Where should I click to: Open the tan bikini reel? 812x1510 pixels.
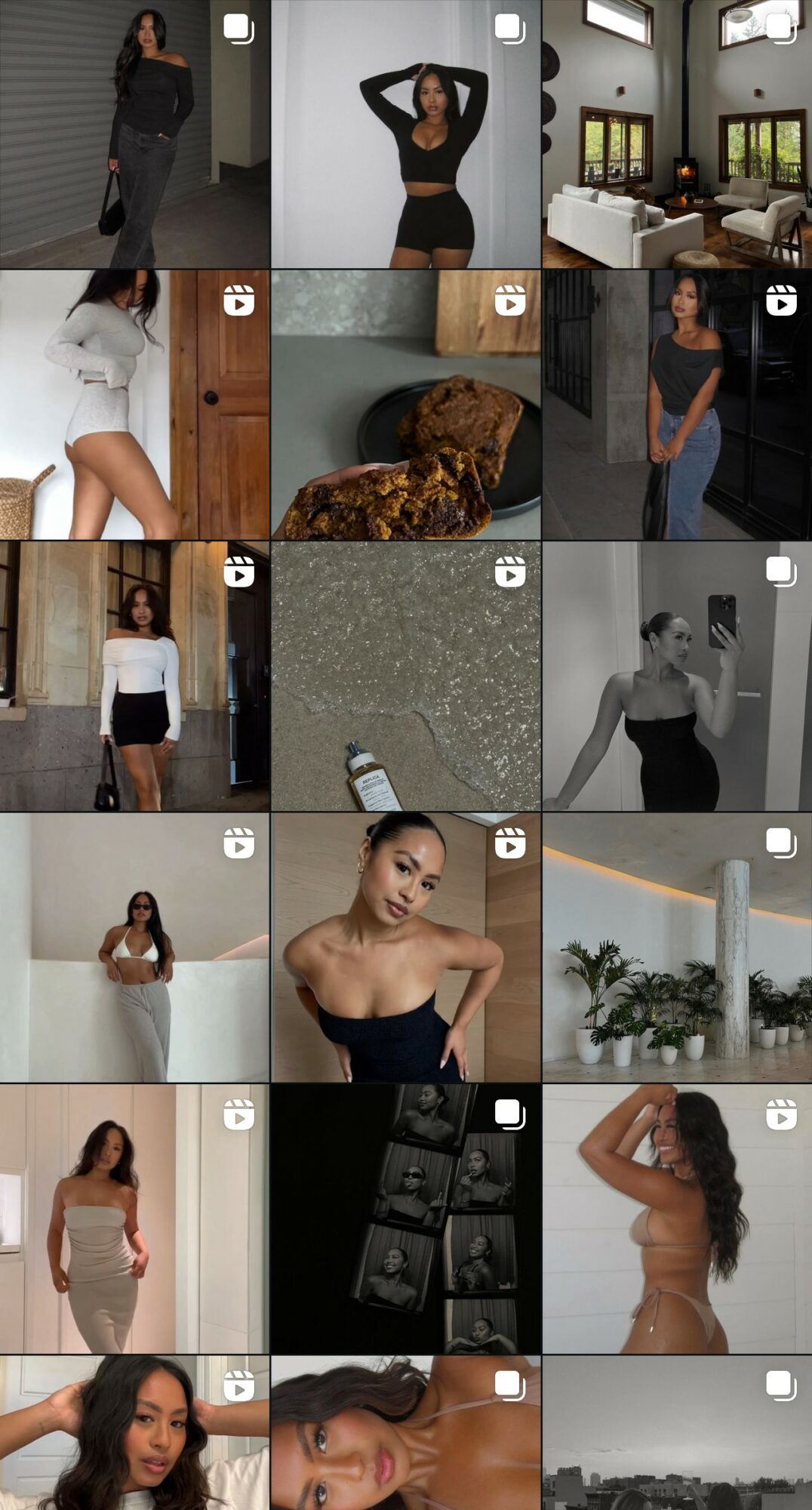[676, 1218]
